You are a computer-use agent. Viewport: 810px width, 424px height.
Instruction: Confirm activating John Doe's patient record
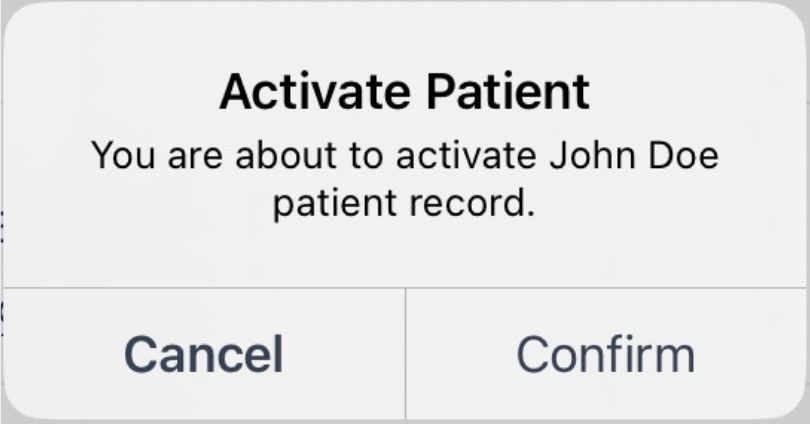tap(605, 354)
